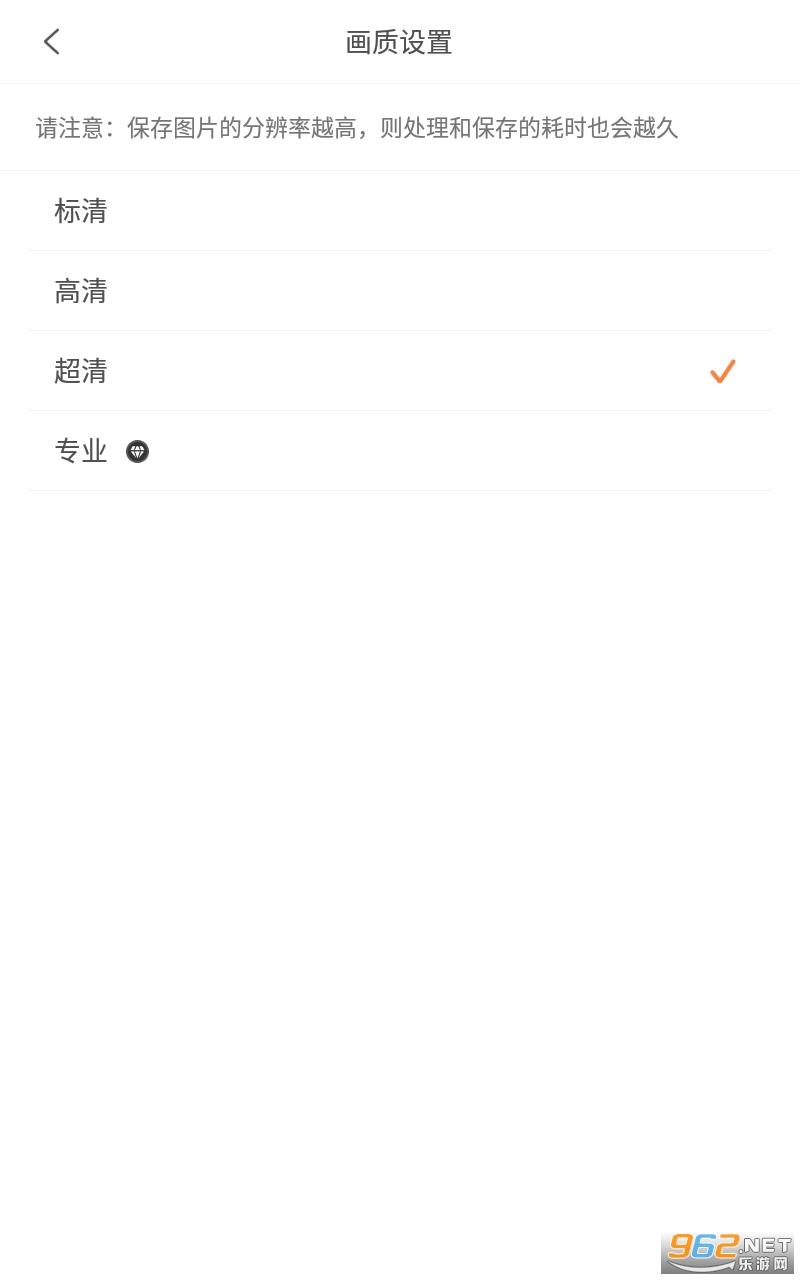Go back from 画质设置 screen

52,42
